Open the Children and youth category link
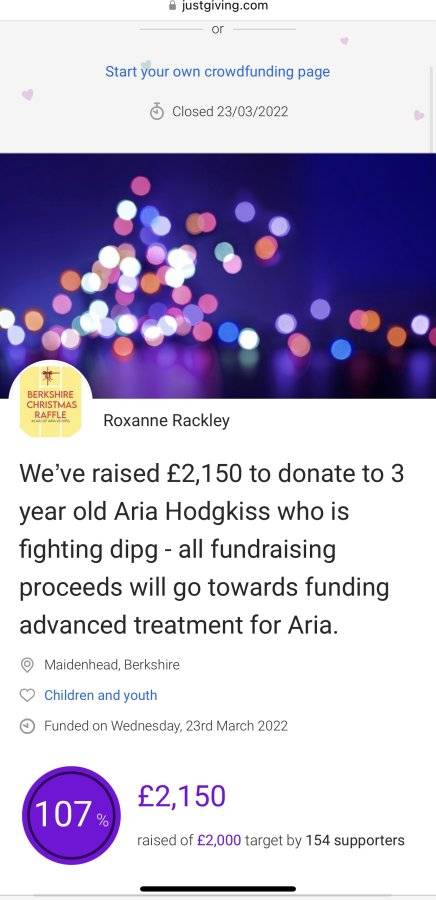The height and width of the screenshot is (900, 436). pyautogui.click(x=100, y=695)
